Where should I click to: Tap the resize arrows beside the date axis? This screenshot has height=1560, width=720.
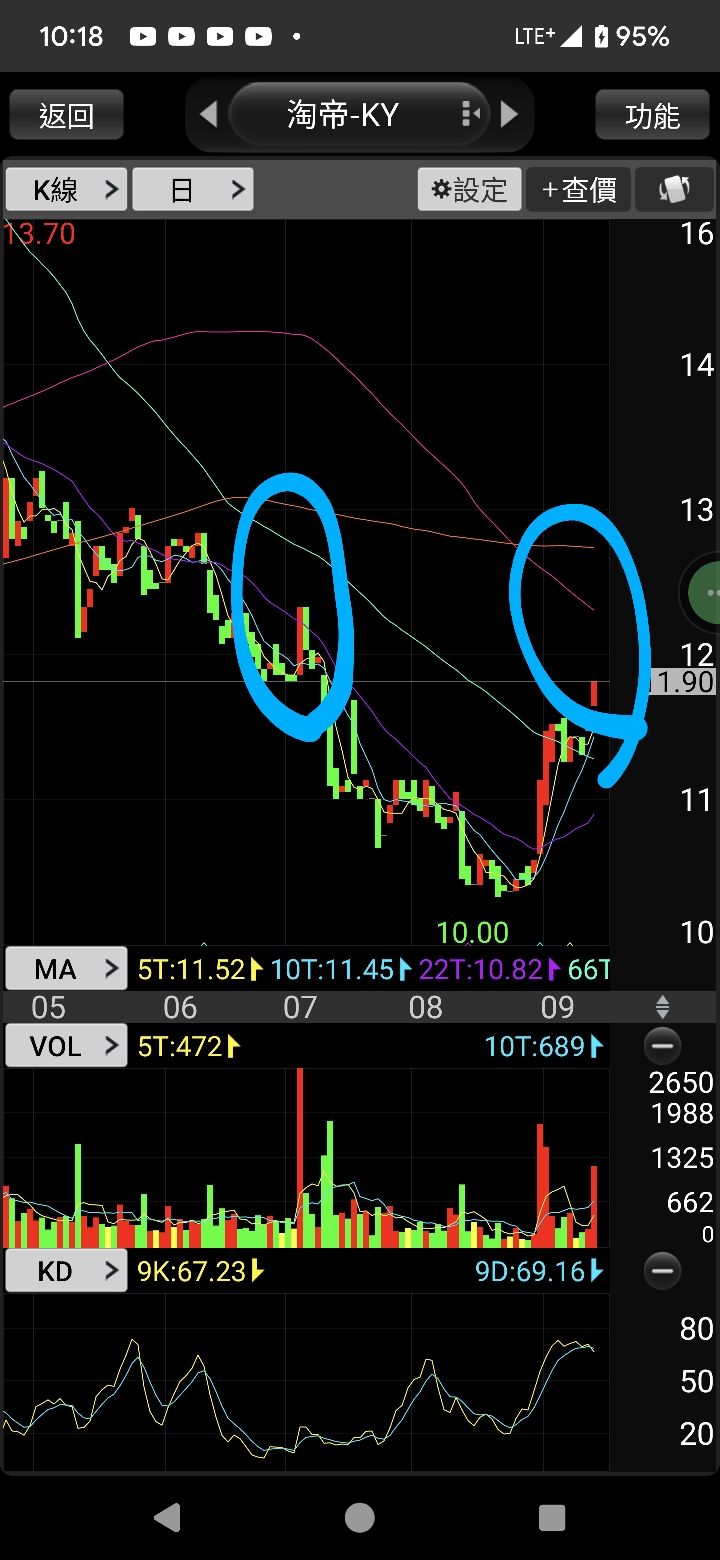point(661,1007)
